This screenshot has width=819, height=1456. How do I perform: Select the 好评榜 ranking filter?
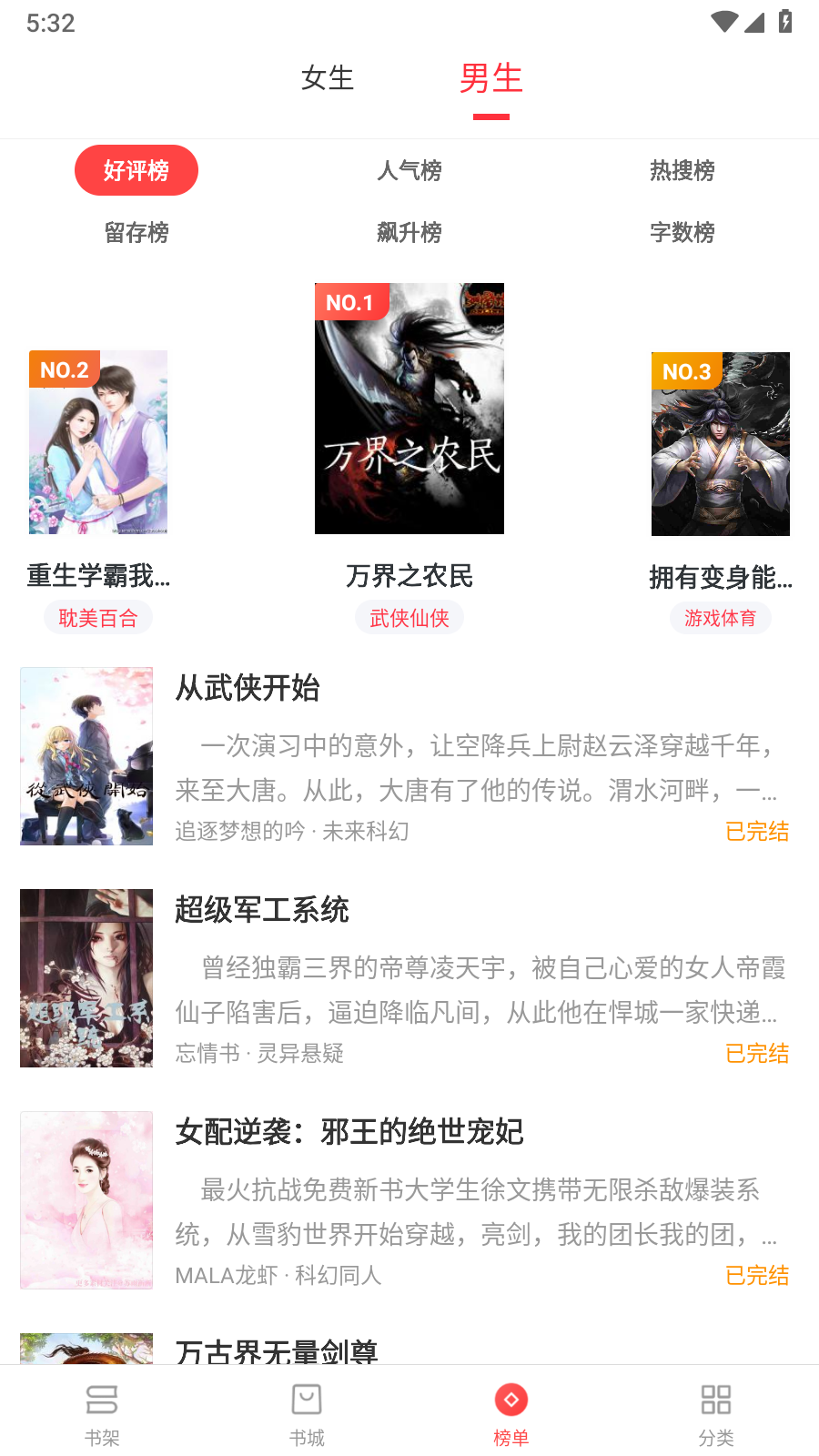click(x=136, y=170)
